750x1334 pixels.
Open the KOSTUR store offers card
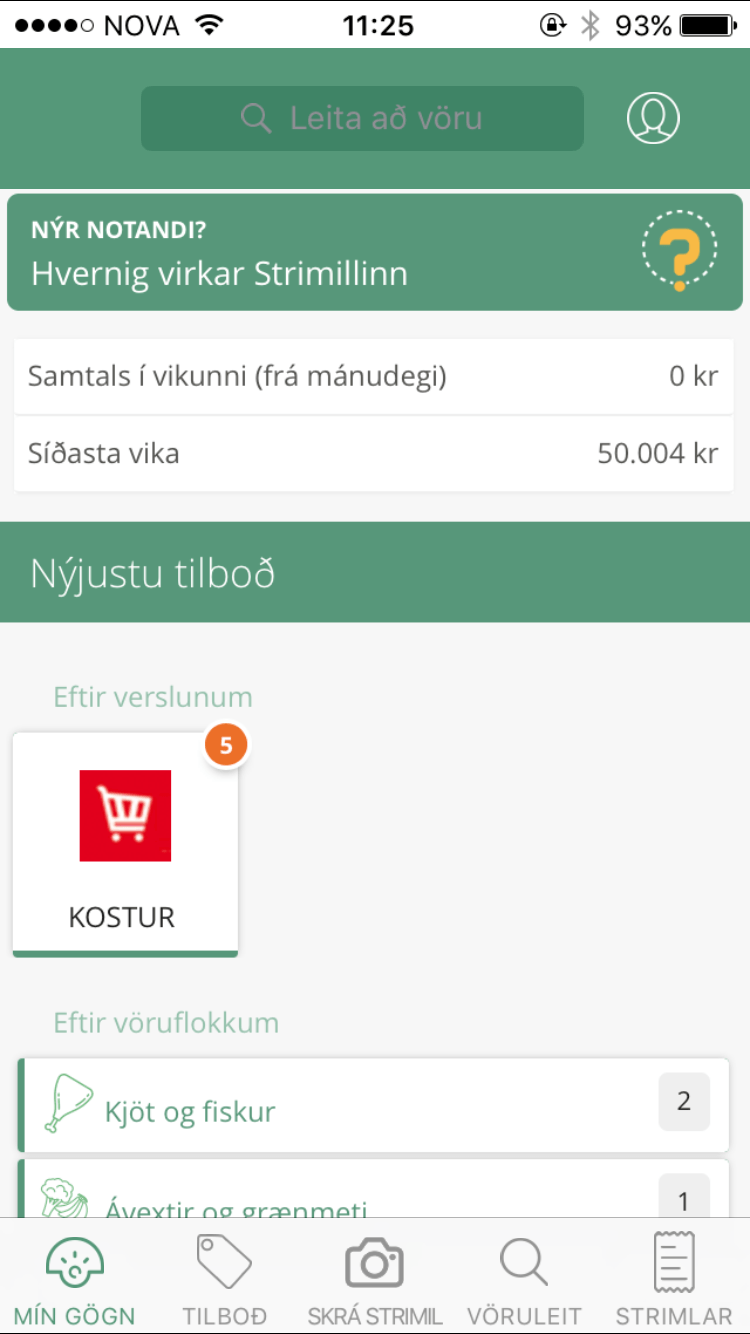point(125,845)
